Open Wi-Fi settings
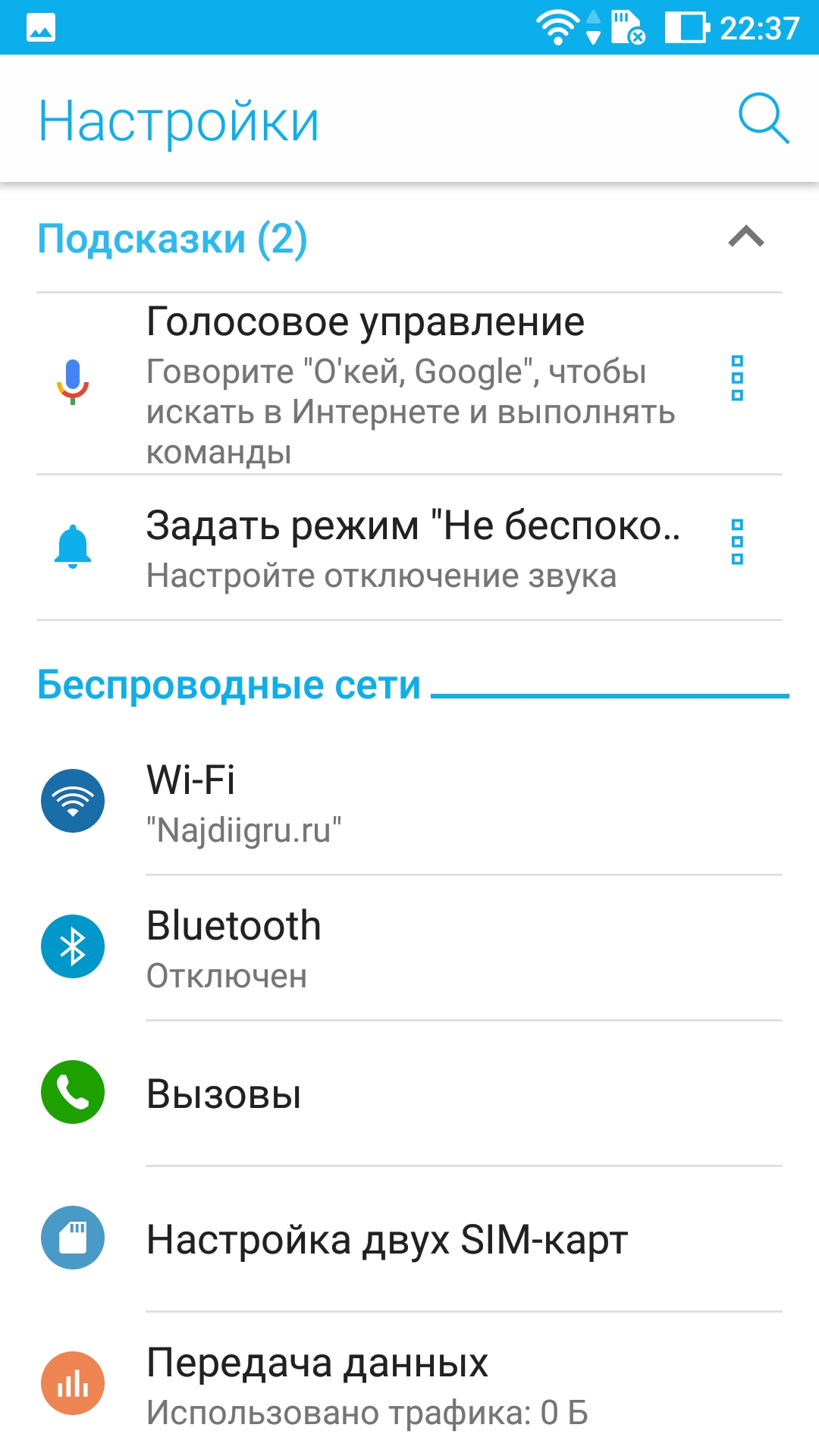The image size is (819, 1456). (x=409, y=802)
